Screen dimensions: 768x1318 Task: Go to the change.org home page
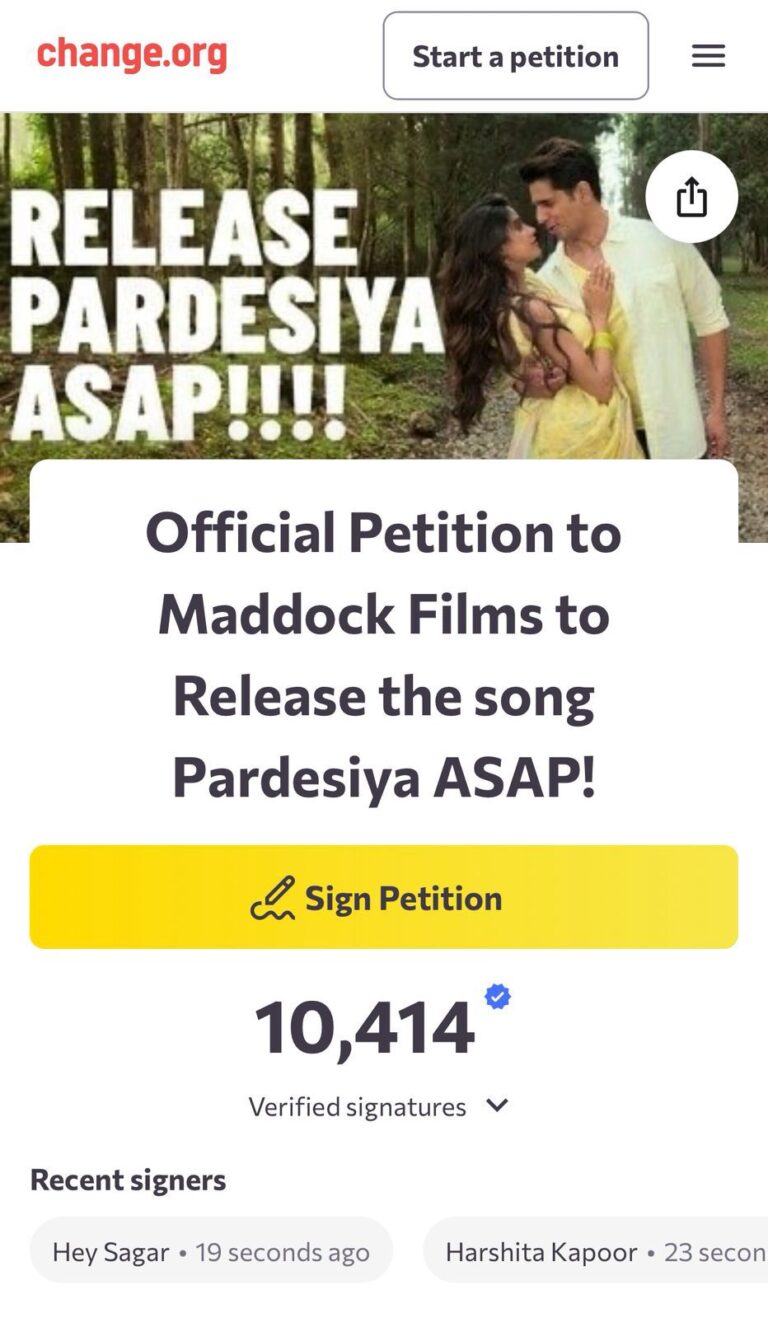[x=132, y=54]
